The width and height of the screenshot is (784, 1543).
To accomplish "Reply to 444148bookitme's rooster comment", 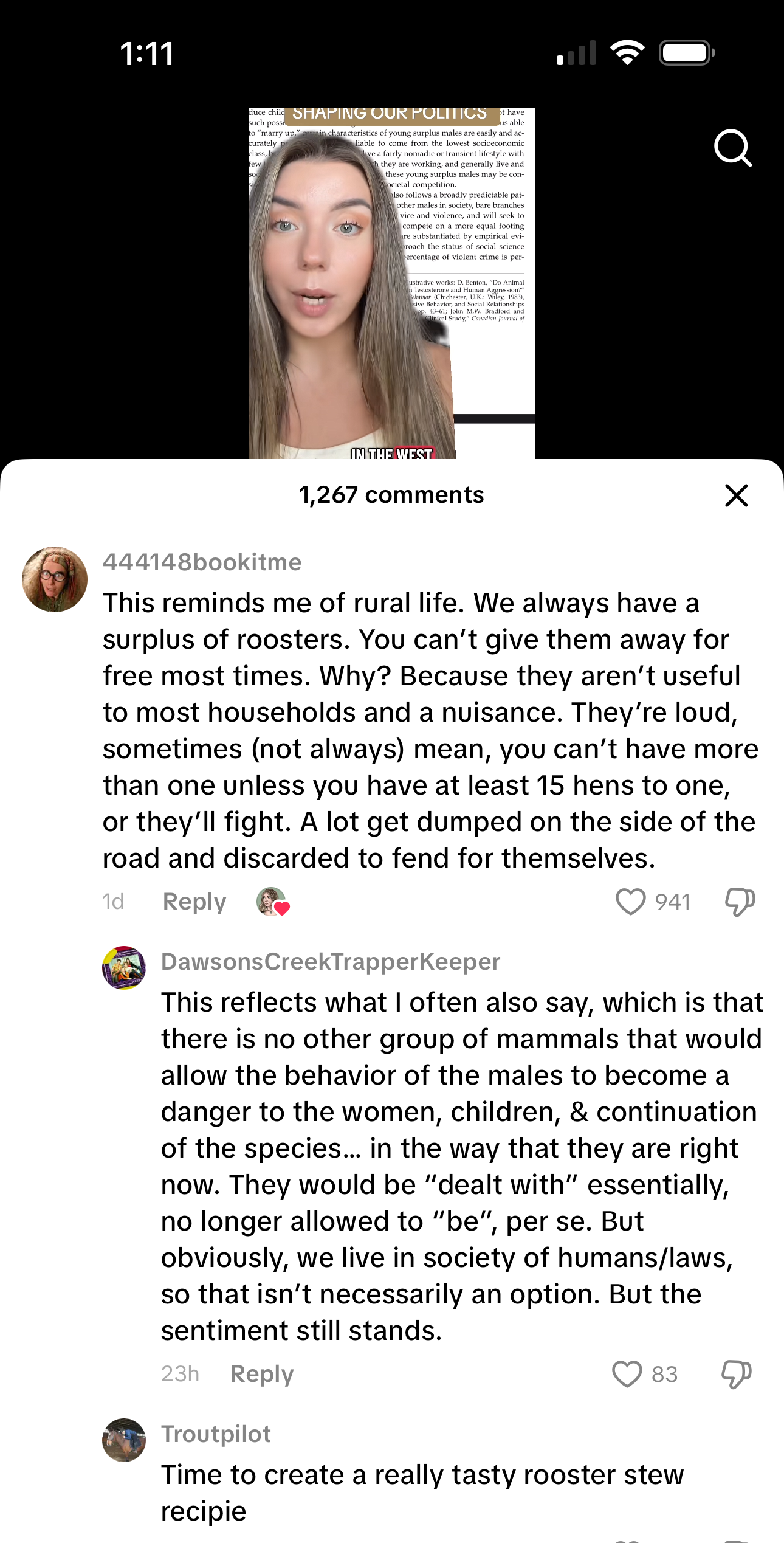I will pos(194,902).
